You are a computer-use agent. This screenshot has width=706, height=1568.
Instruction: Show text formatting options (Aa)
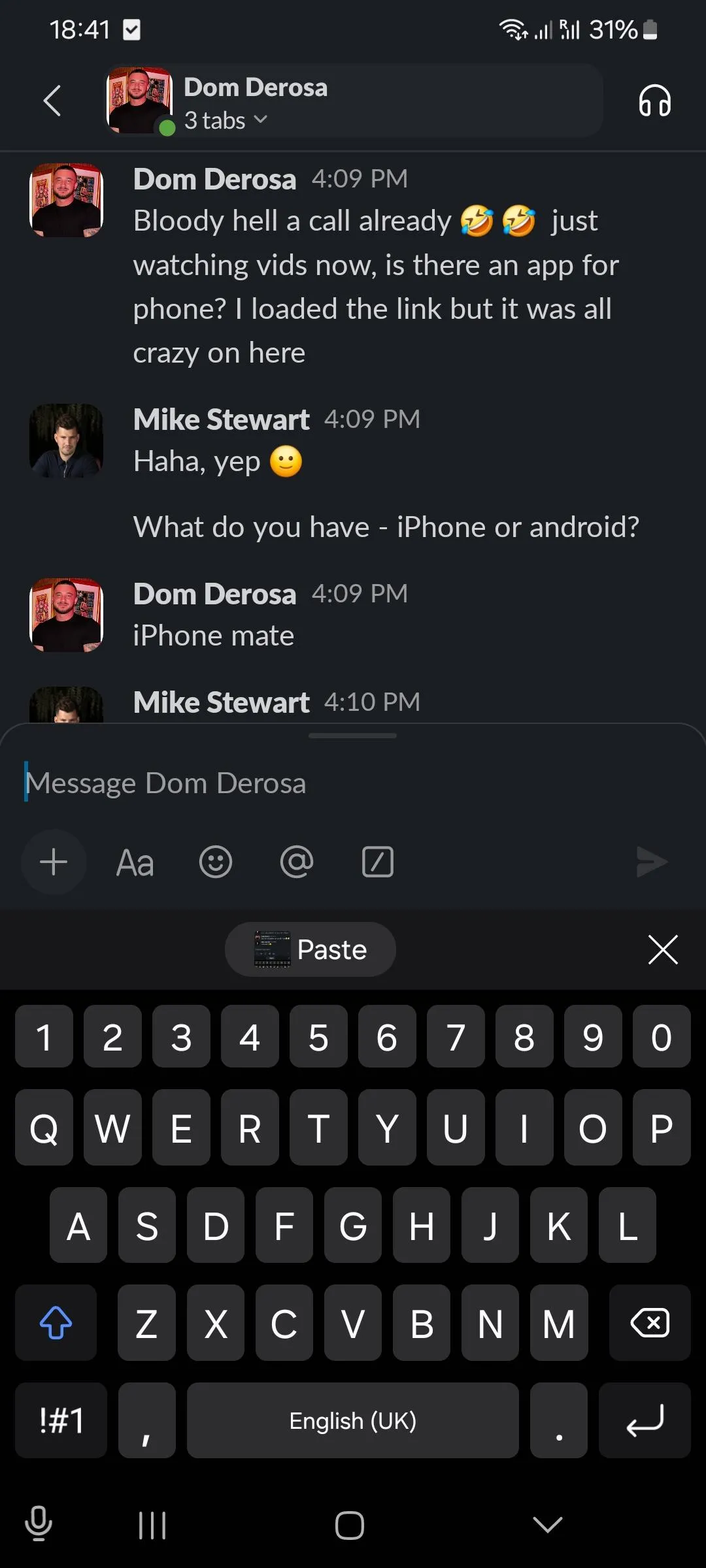[x=135, y=862]
